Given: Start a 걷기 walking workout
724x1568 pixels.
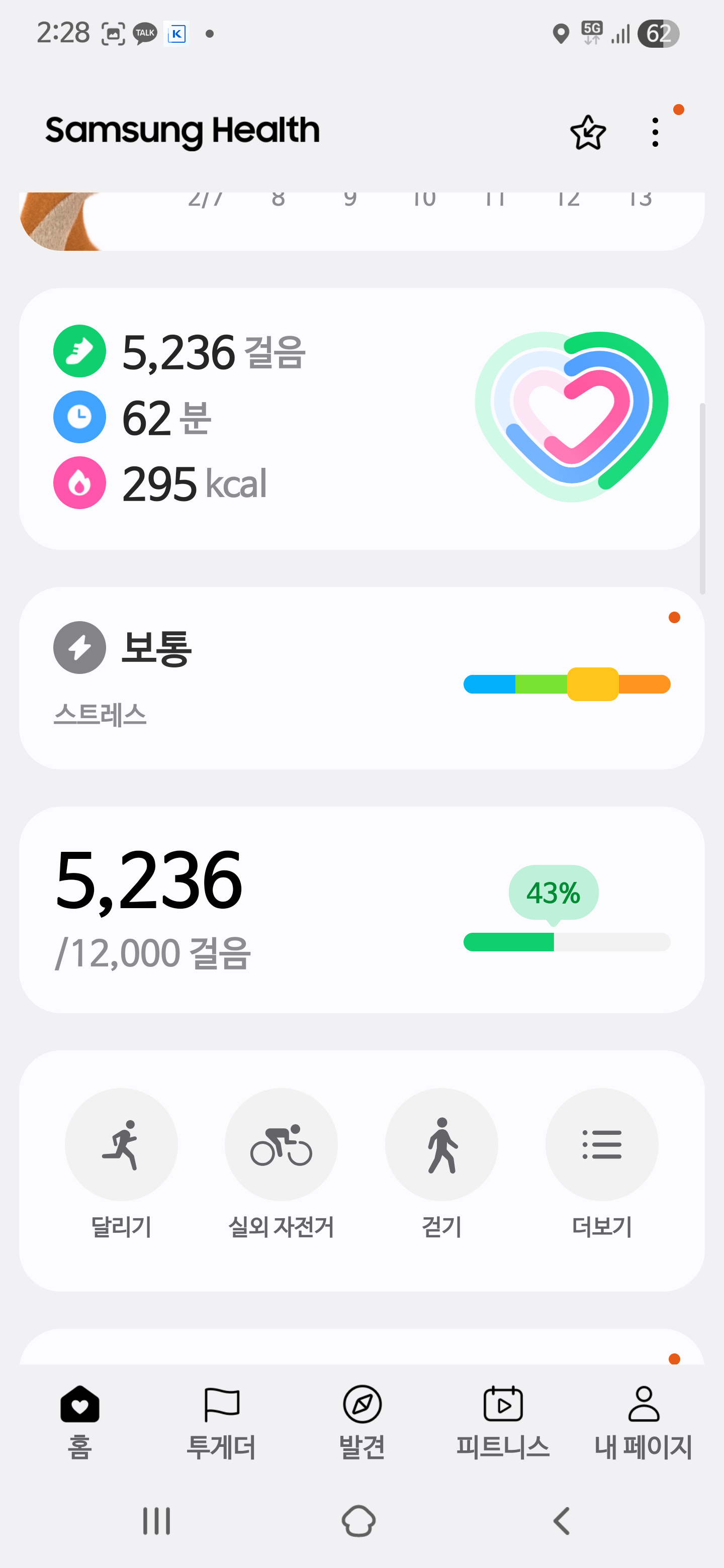Looking at the screenshot, I should click(x=441, y=1144).
